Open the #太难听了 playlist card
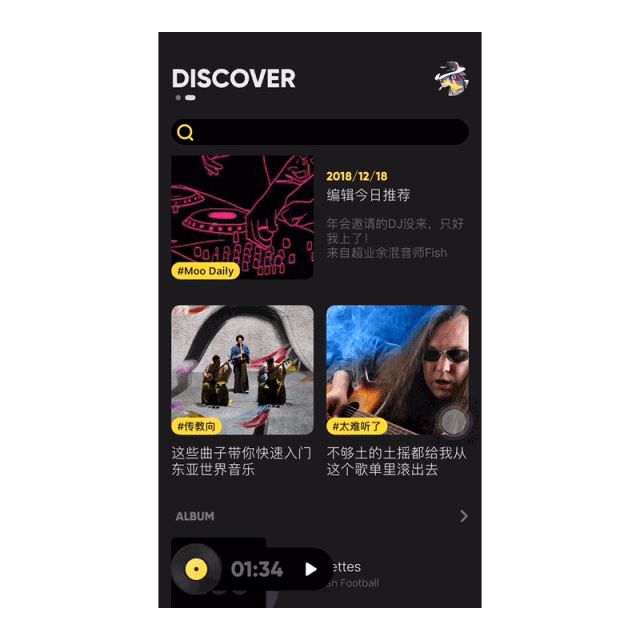This screenshot has width=640, height=640. 396,369
